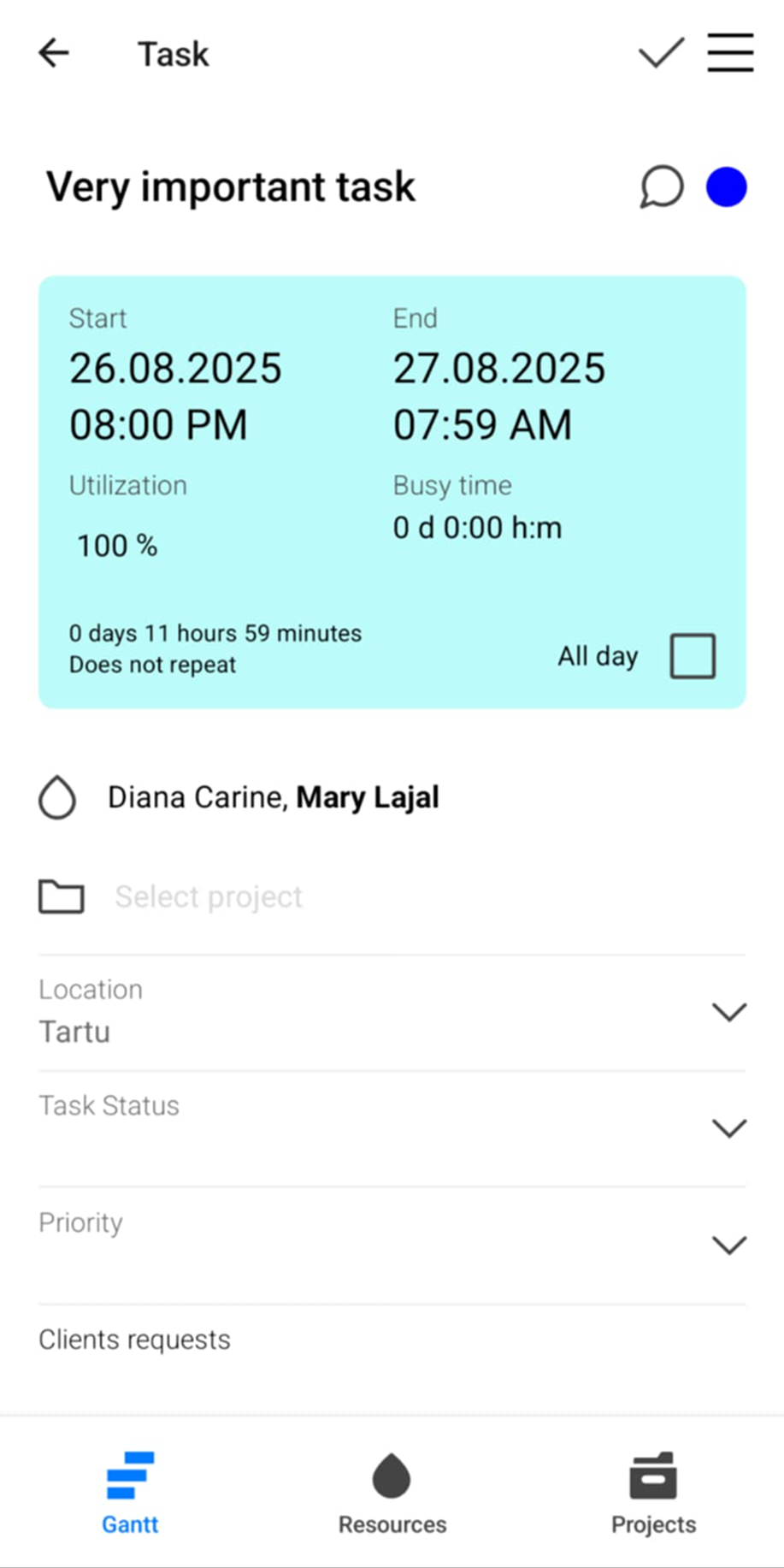This screenshot has height=1568, width=784.
Task: Edit the 100 % utilization value
Action: (117, 545)
